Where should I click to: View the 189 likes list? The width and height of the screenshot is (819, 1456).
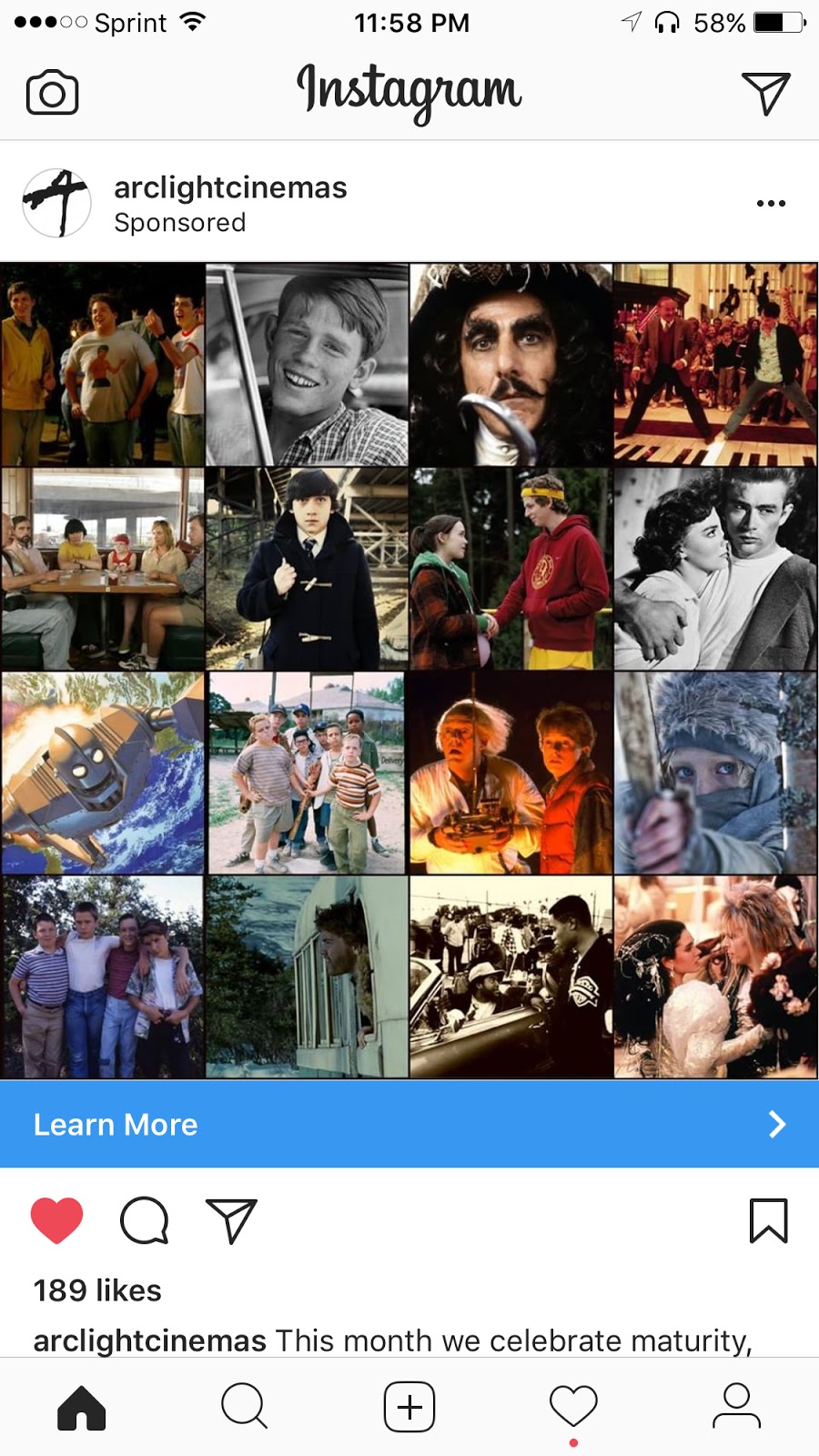97,1290
